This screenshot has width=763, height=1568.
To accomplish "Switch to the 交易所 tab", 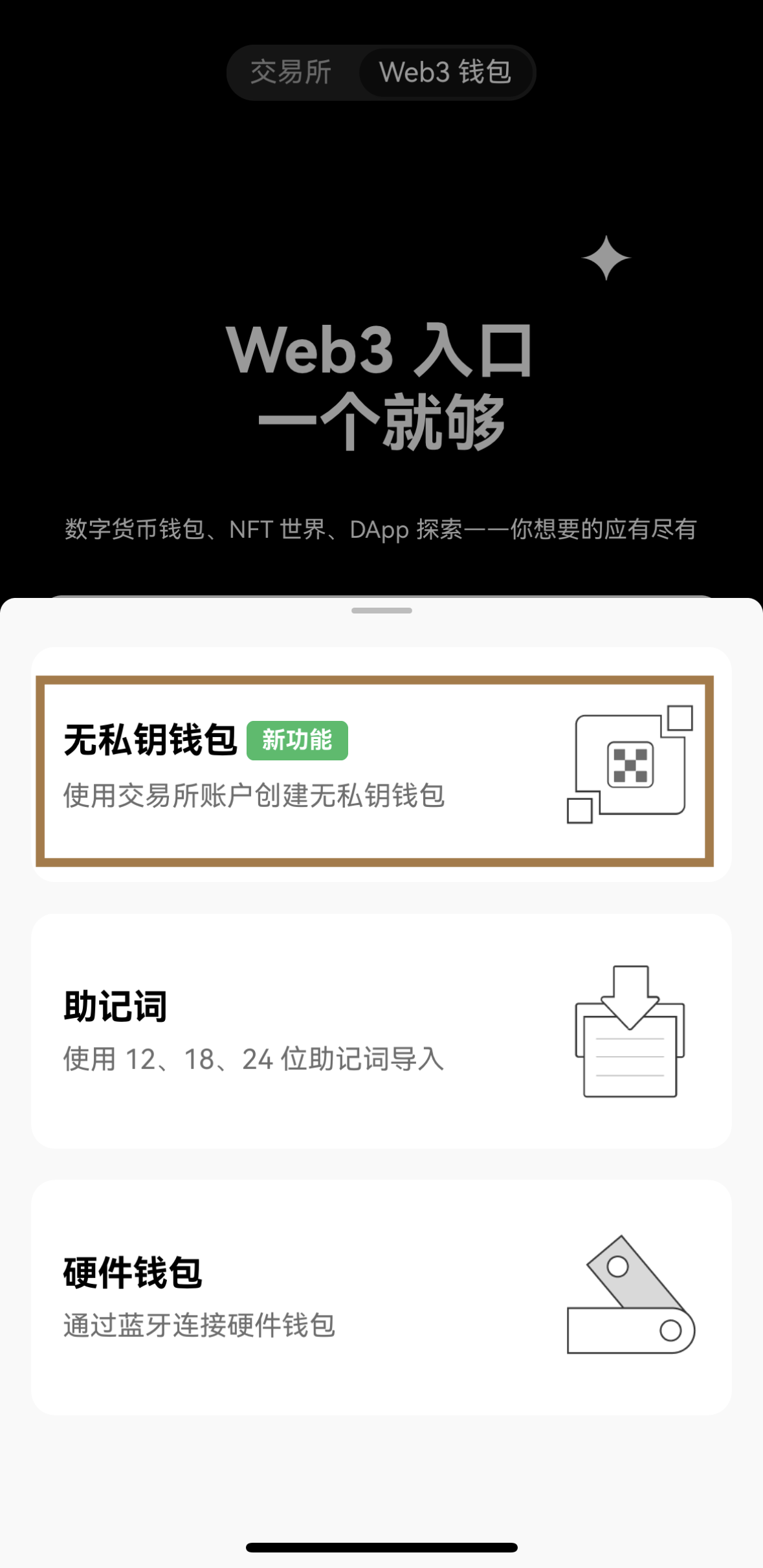I will (x=291, y=72).
